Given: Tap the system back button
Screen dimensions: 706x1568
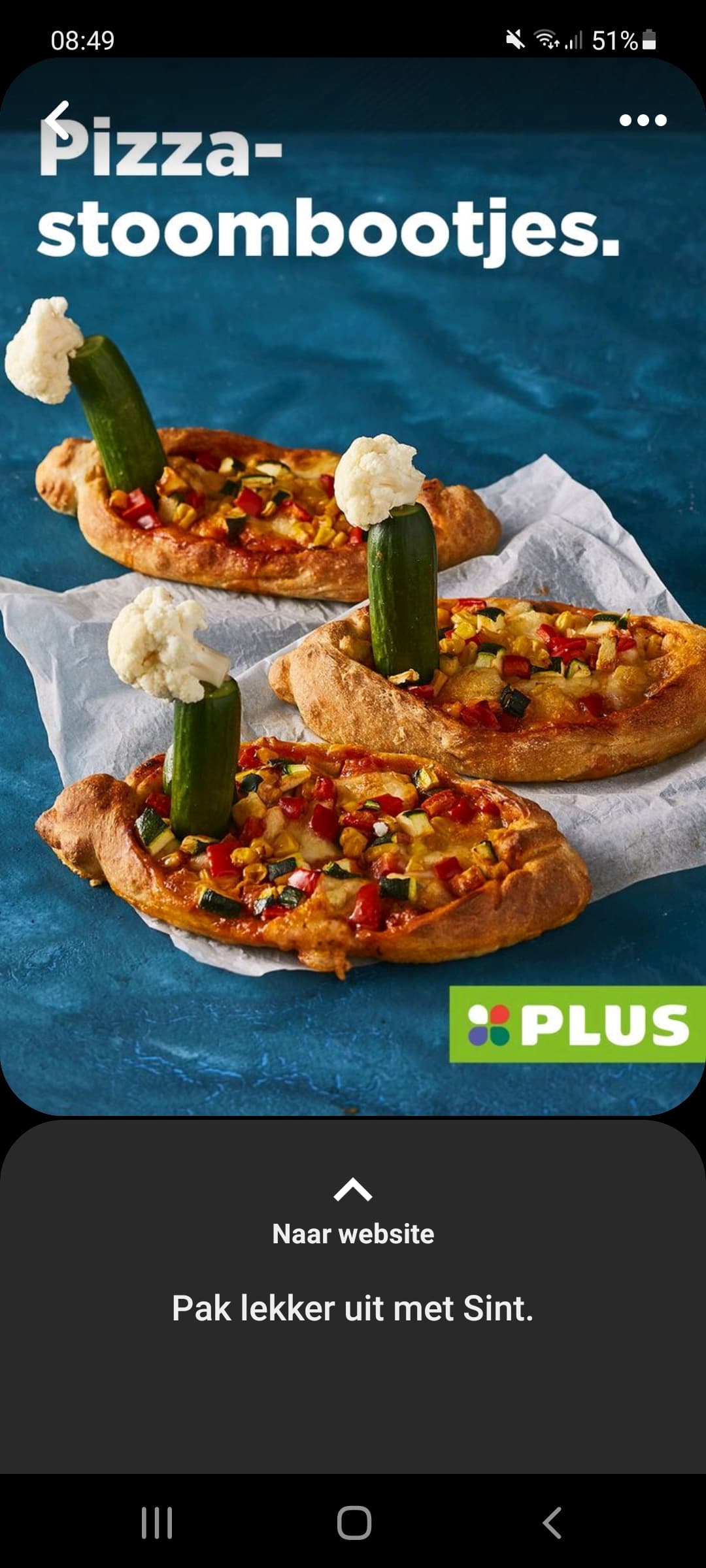Looking at the screenshot, I should [x=552, y=1523].
